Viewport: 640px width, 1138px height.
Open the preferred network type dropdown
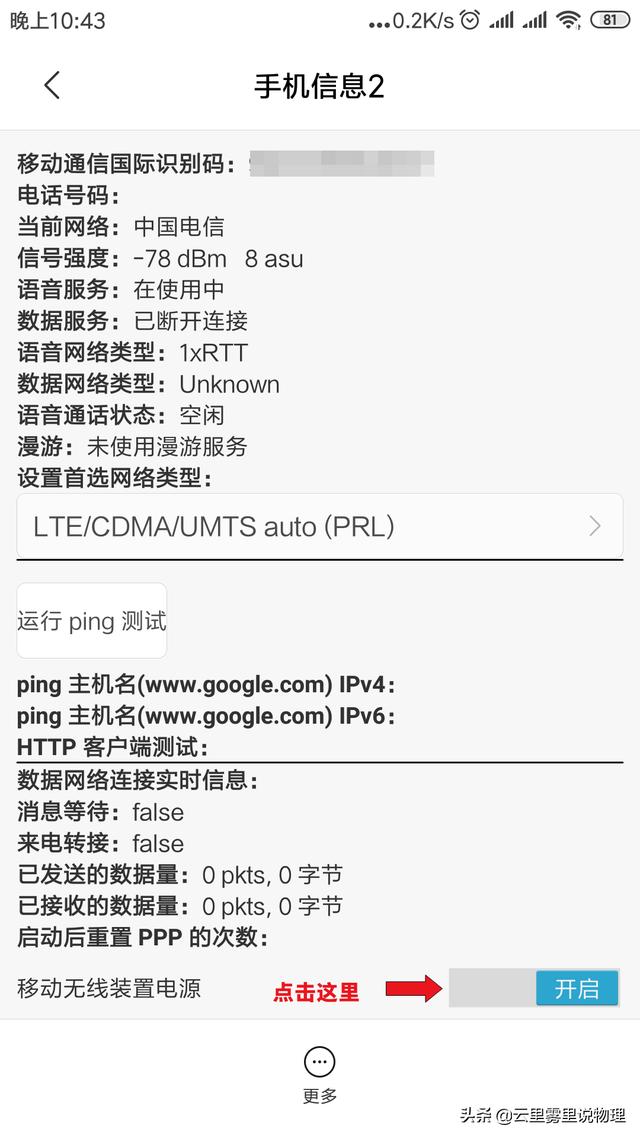[x=320, y=526]
